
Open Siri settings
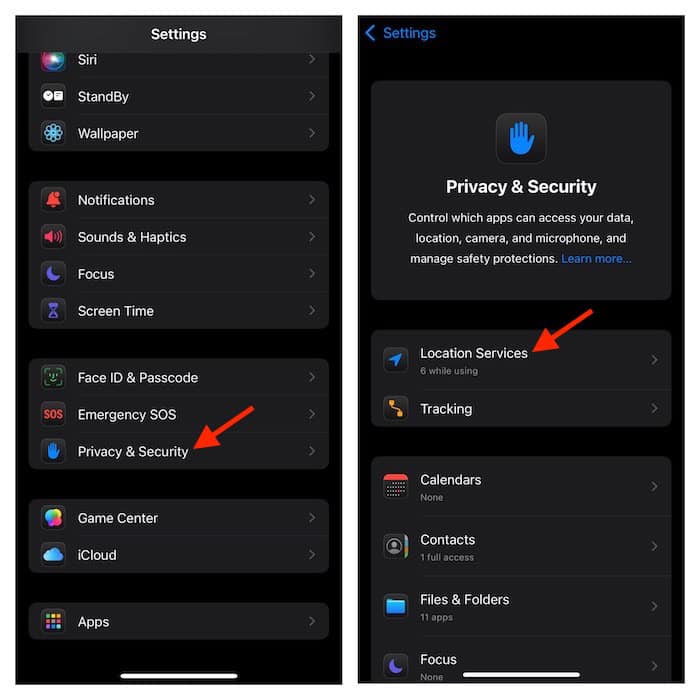pyautogui.click(x=178, y=60)
